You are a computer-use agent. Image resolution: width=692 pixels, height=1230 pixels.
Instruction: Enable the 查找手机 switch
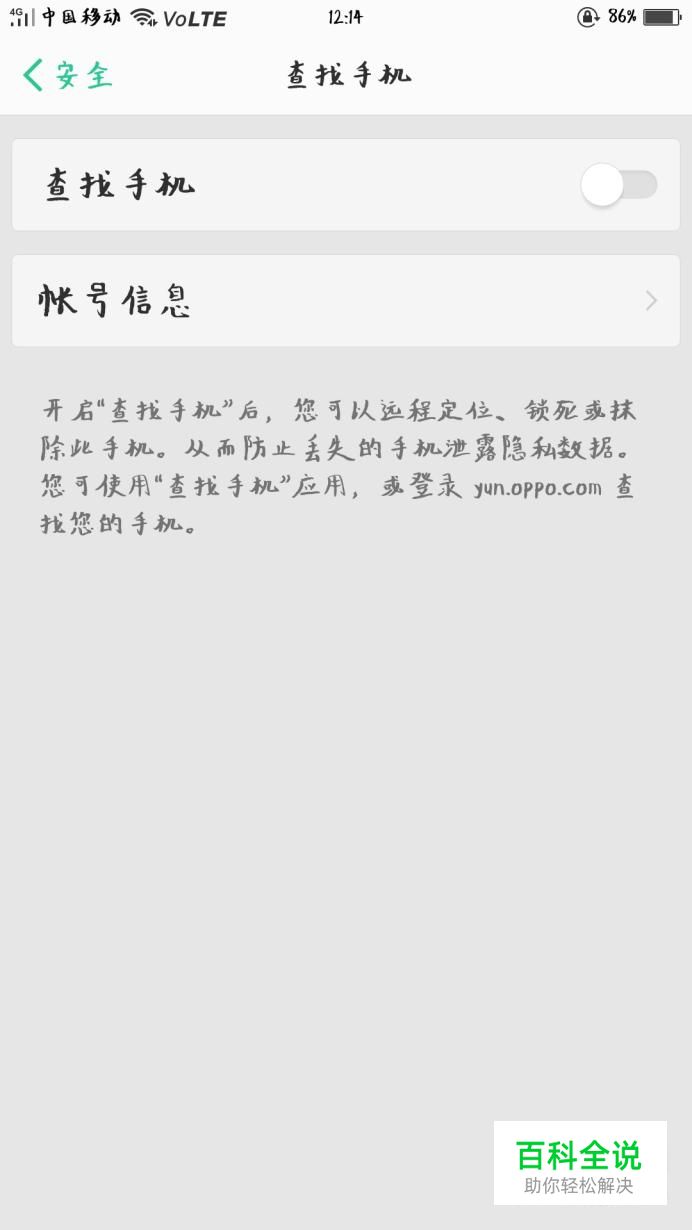pos(619,185)
